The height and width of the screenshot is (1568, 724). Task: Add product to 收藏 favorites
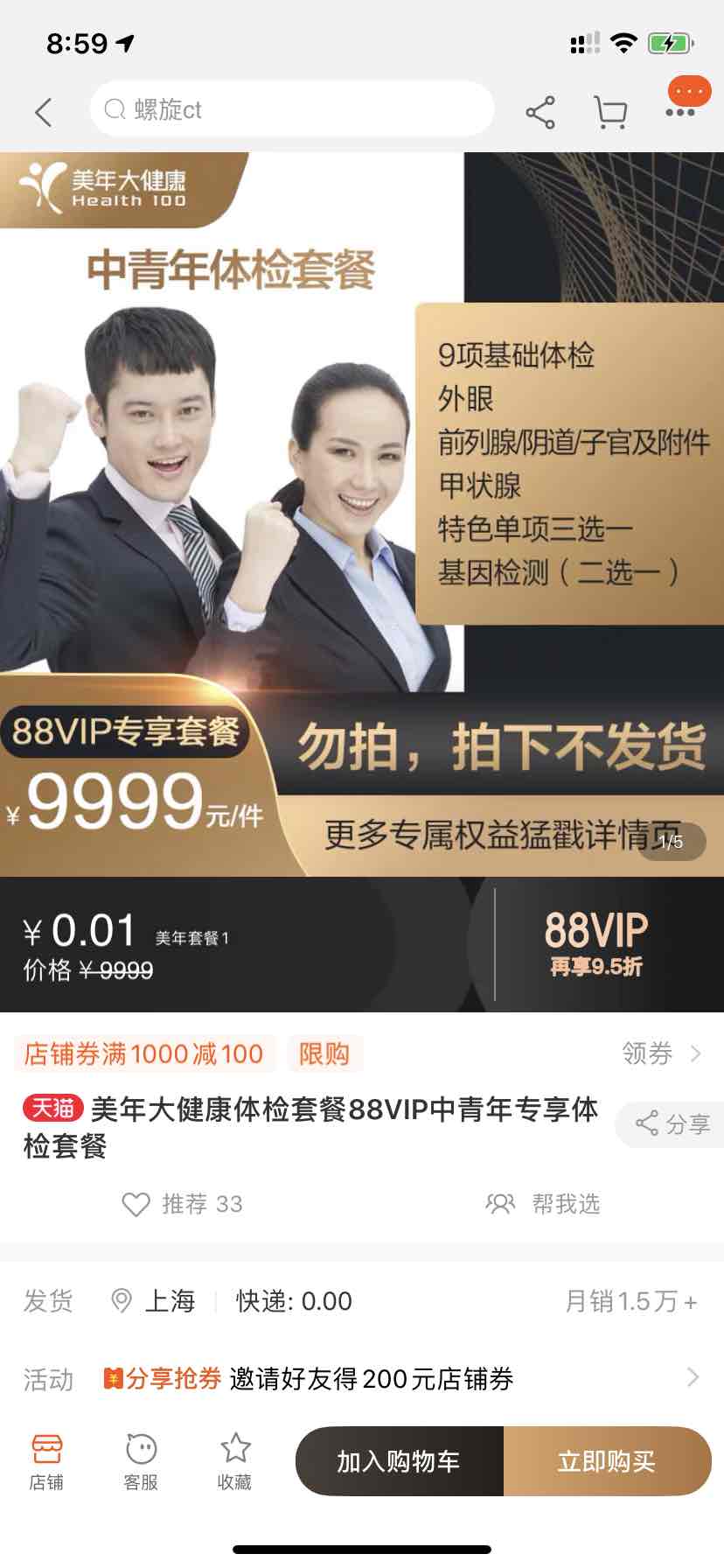coord(234,1461)
